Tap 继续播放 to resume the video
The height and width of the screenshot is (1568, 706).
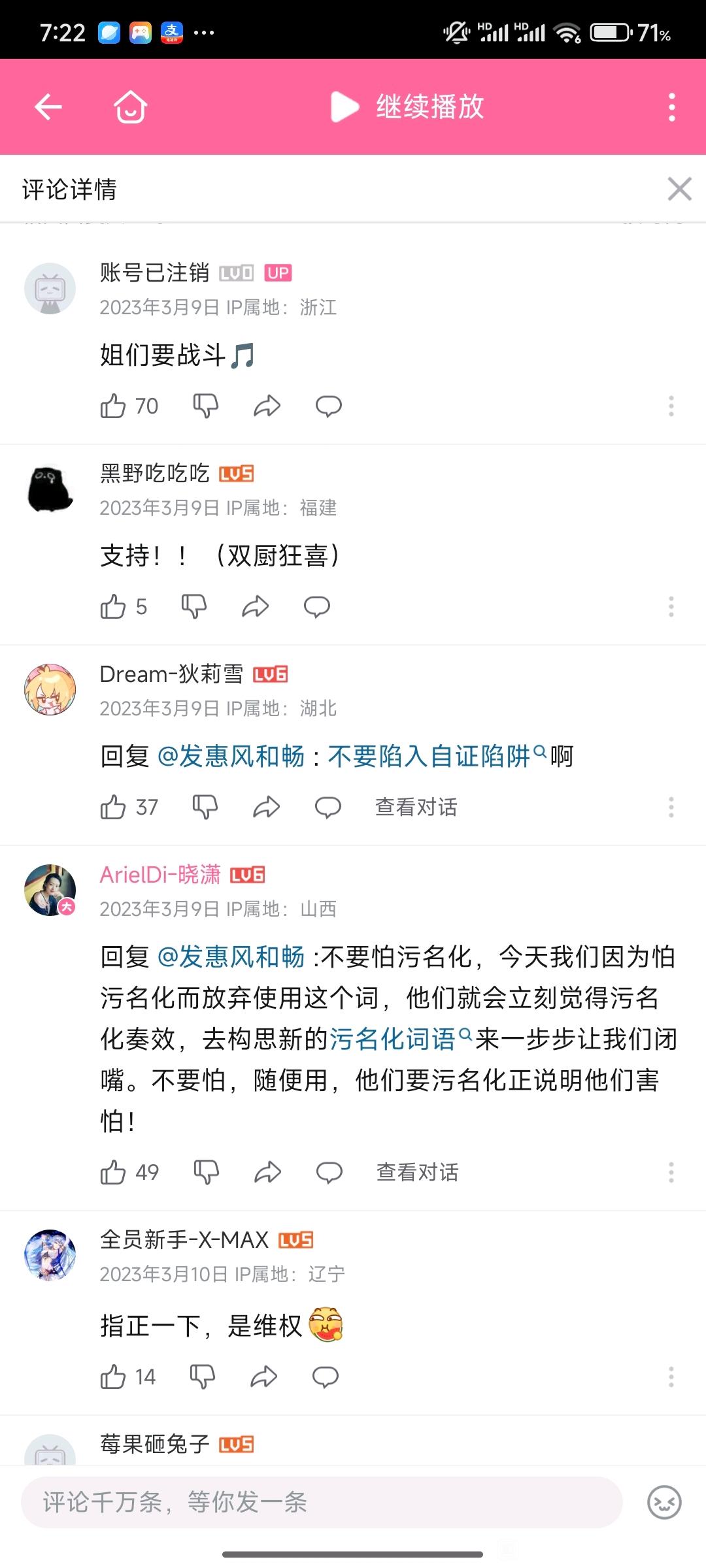coord(409,106)
